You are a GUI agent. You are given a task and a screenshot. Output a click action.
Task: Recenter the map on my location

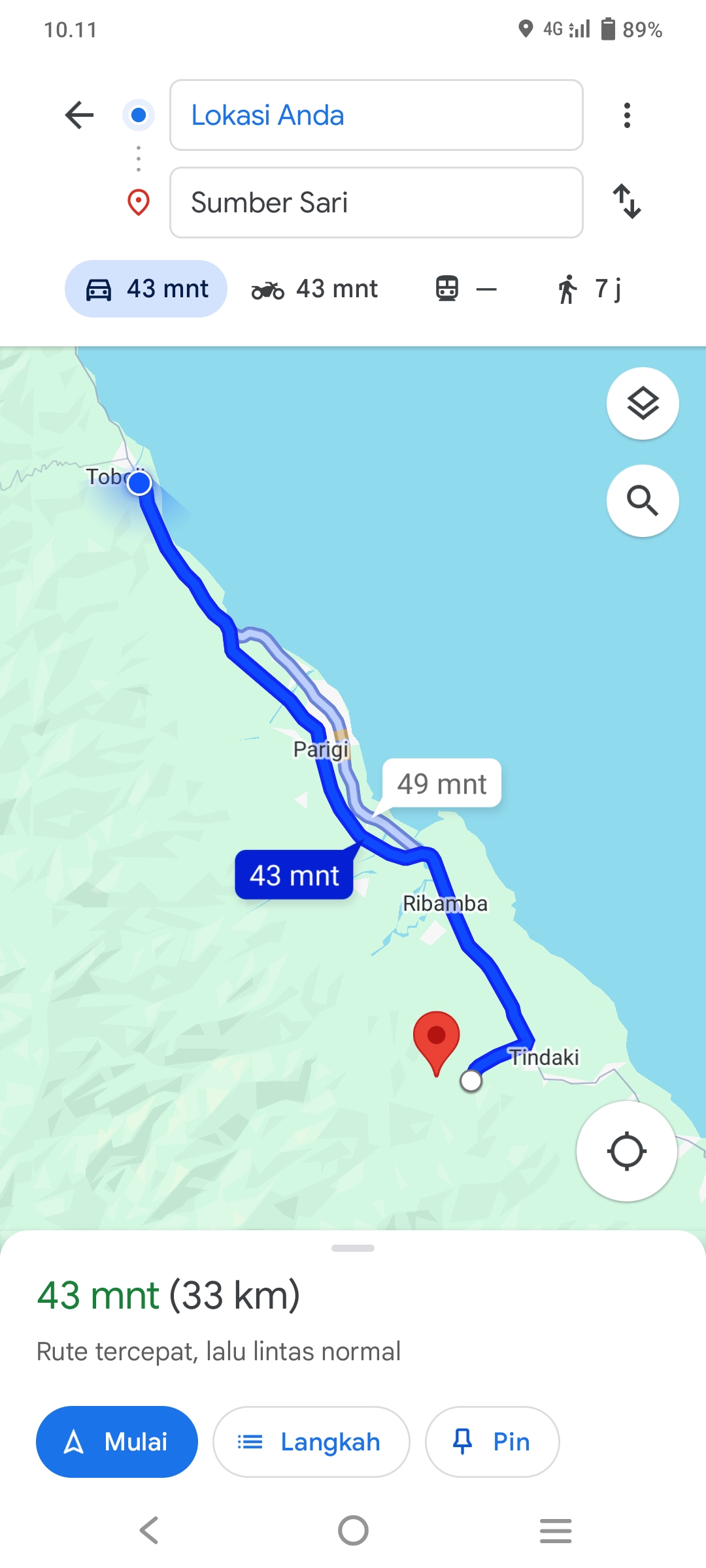click(626, 1151)
